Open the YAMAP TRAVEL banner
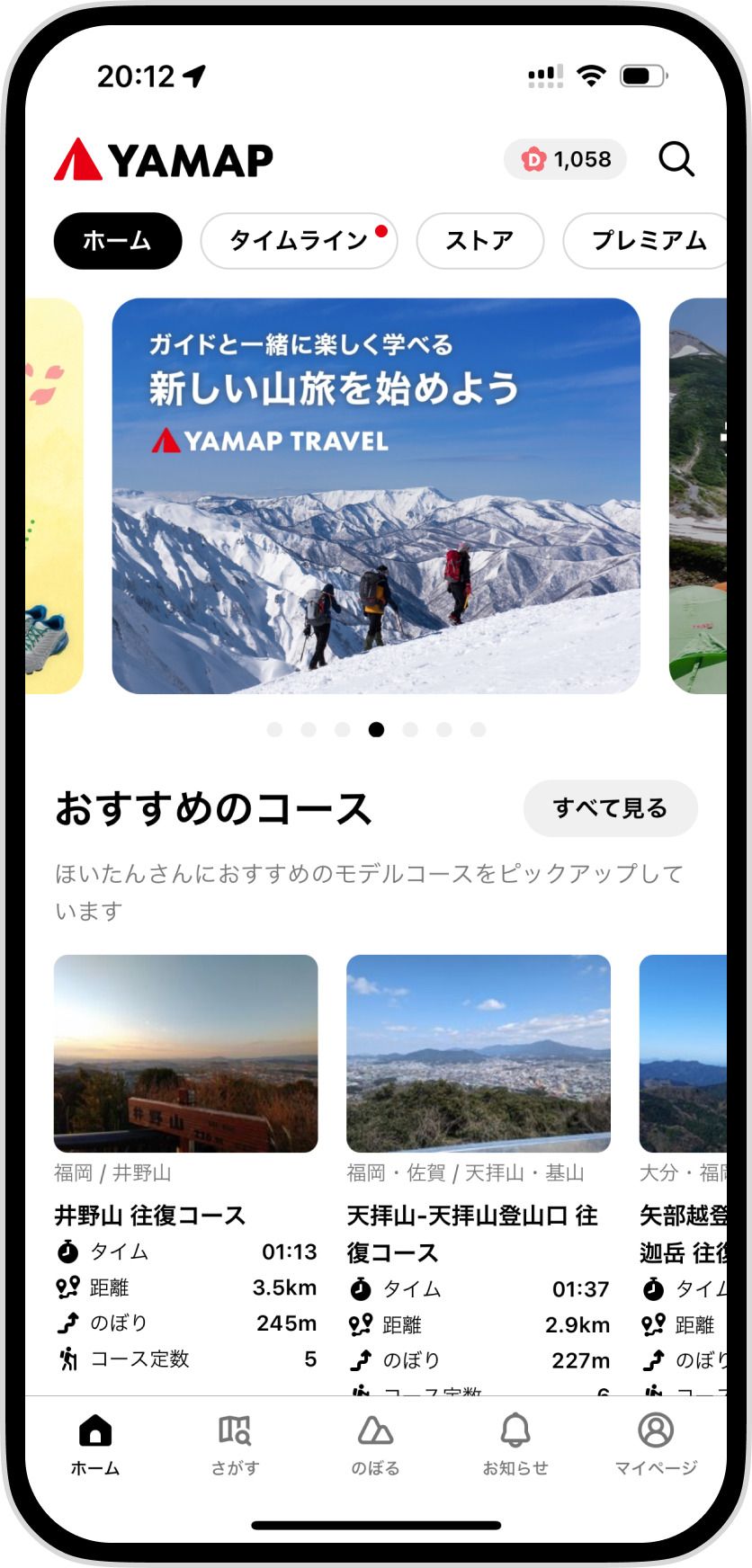The height and width of the screenshot is (1568, 752). click(x=376, y=493)
